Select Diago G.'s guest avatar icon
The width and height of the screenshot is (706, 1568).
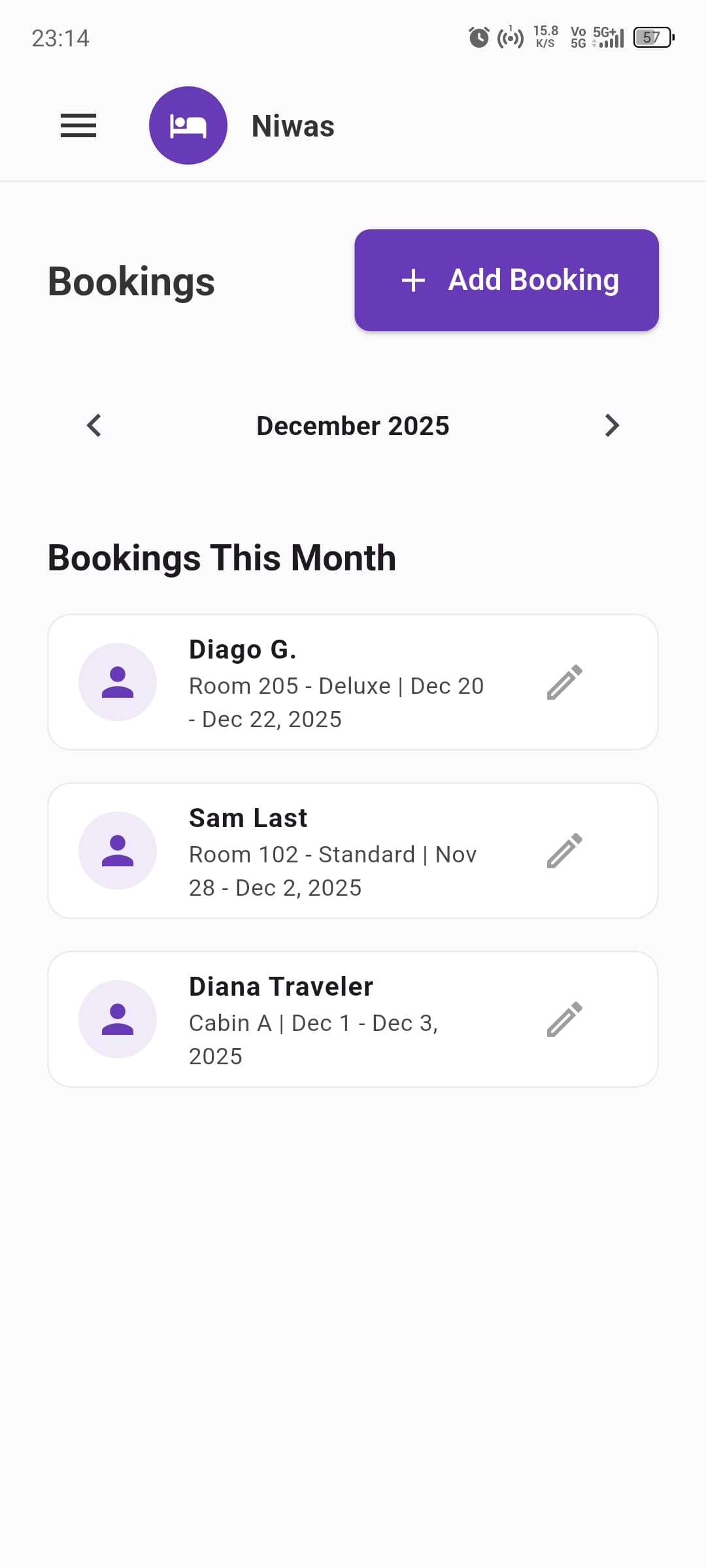[117, 681]
